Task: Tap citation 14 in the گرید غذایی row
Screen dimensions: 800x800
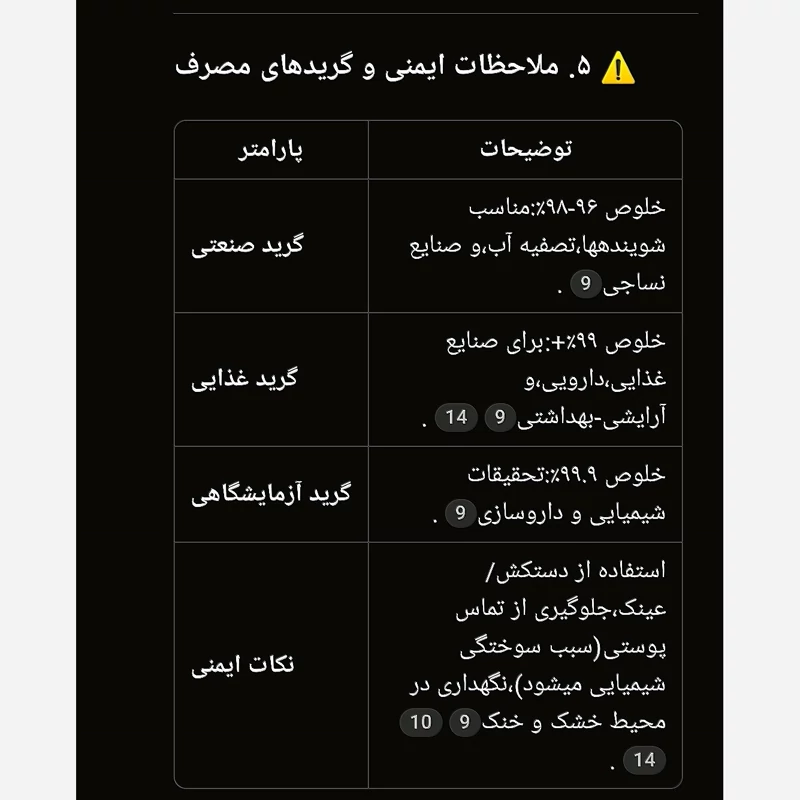Action: [456, 417]
